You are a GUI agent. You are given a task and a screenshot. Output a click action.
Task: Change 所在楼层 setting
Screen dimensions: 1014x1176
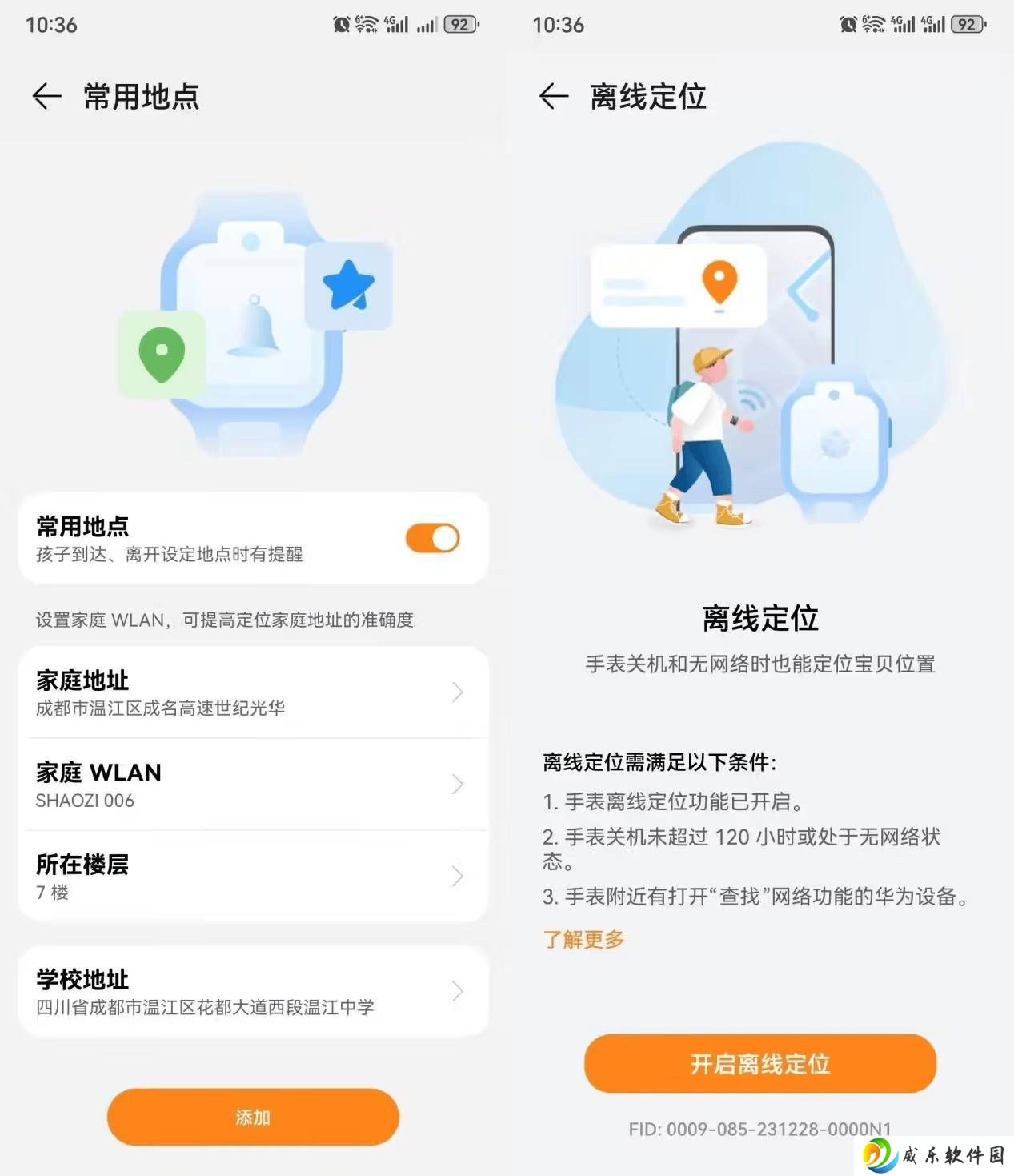coord(253,877)
